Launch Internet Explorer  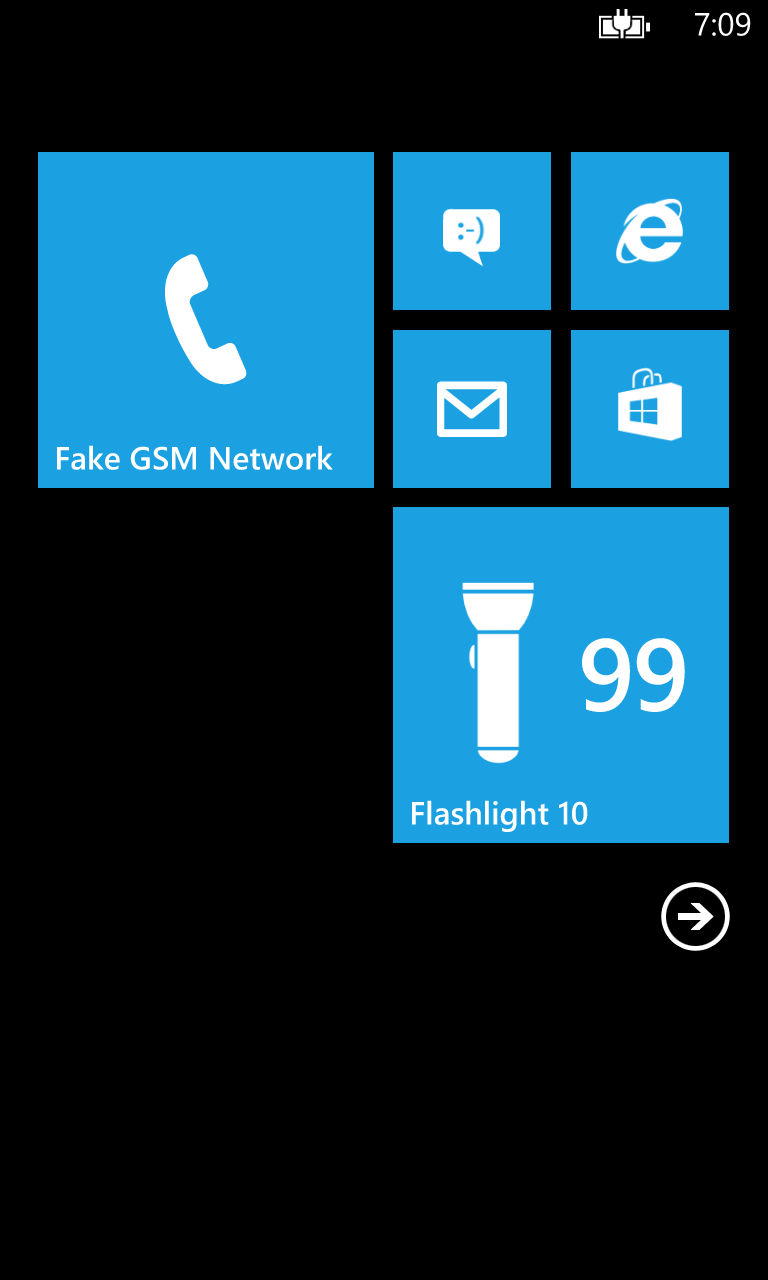[x=650, y=231]
